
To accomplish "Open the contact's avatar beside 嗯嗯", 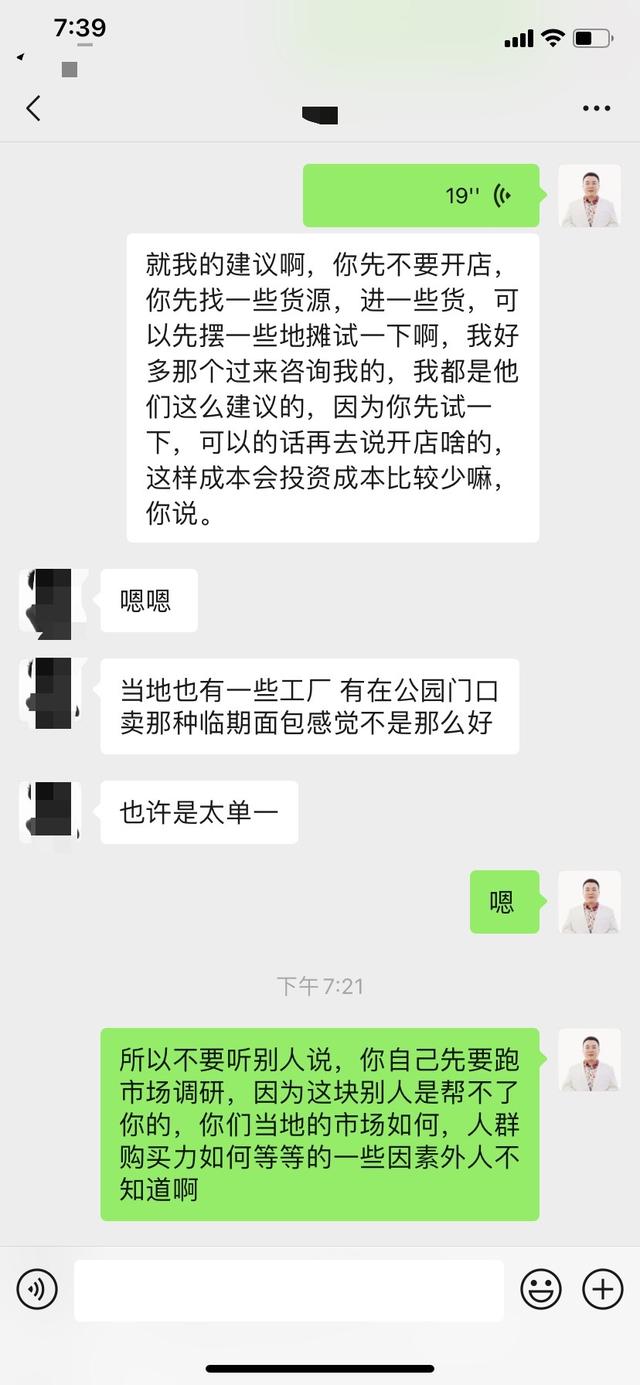I will pyautogui.click(x=48, y=601).
